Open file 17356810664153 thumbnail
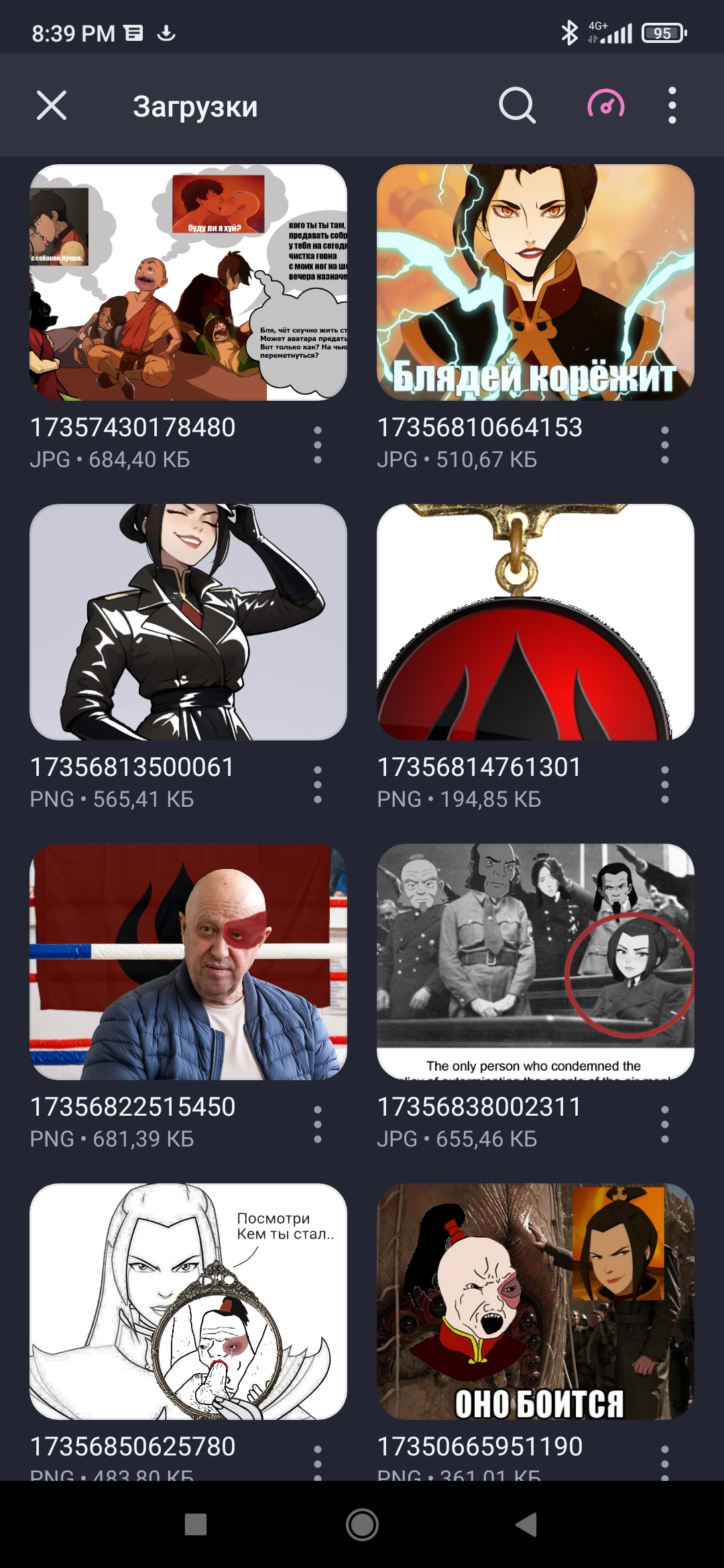Image resolution: width=724 pixels, height=1568 pixels. [x=536, y=282]
